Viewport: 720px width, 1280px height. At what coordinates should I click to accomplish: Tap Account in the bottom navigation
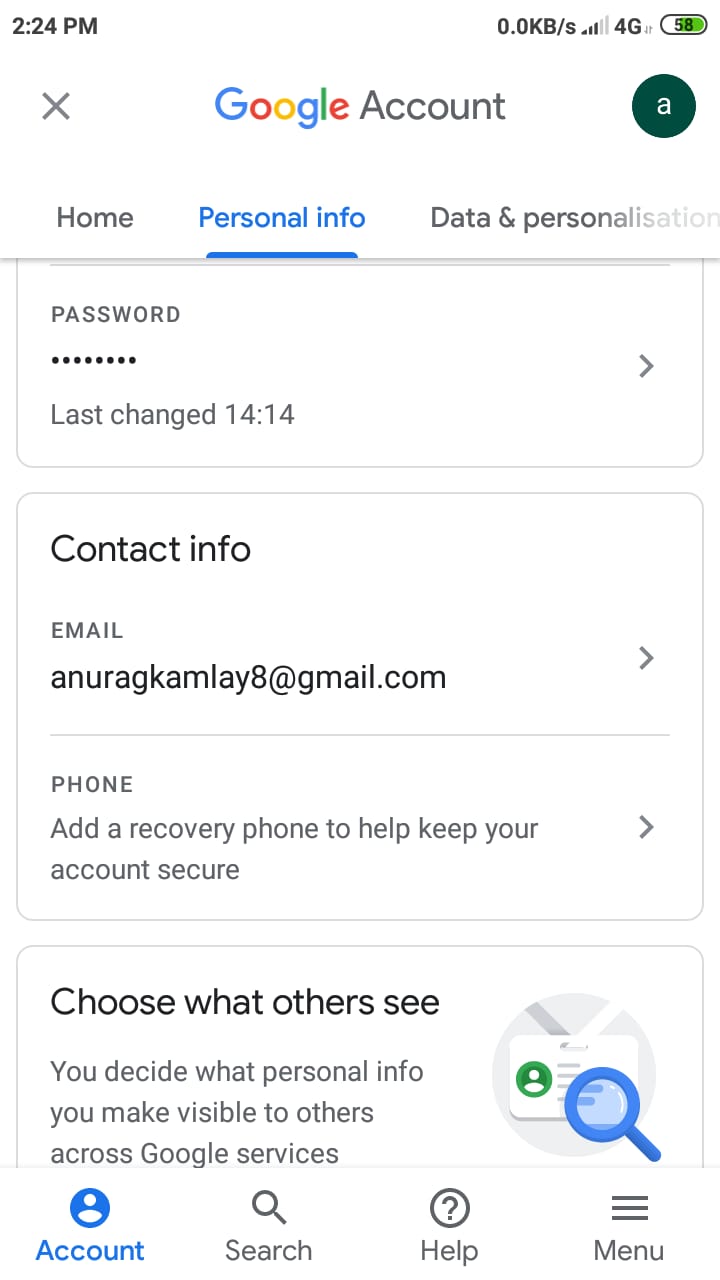point(90,1227)
